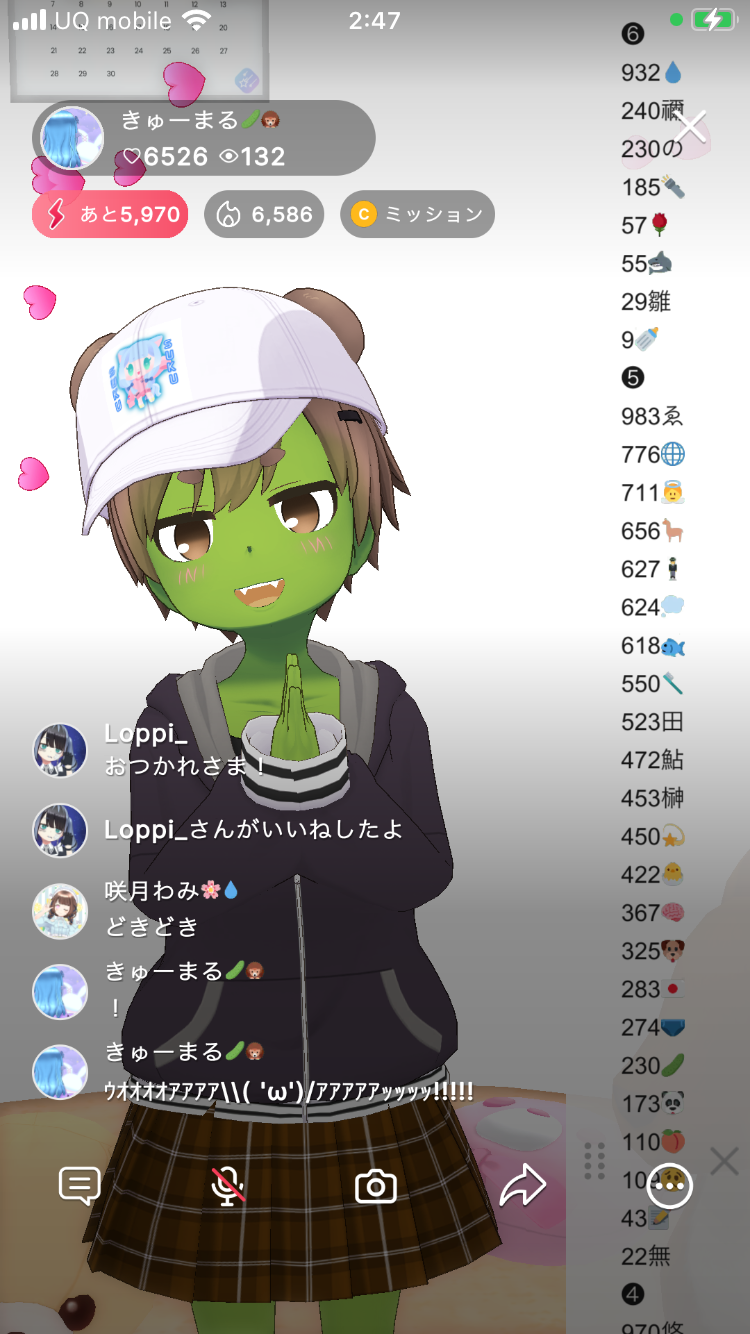The height and width of the screenshot is (1334, 750).
Task: Close the live stream with top X
Action: (690, 127)
